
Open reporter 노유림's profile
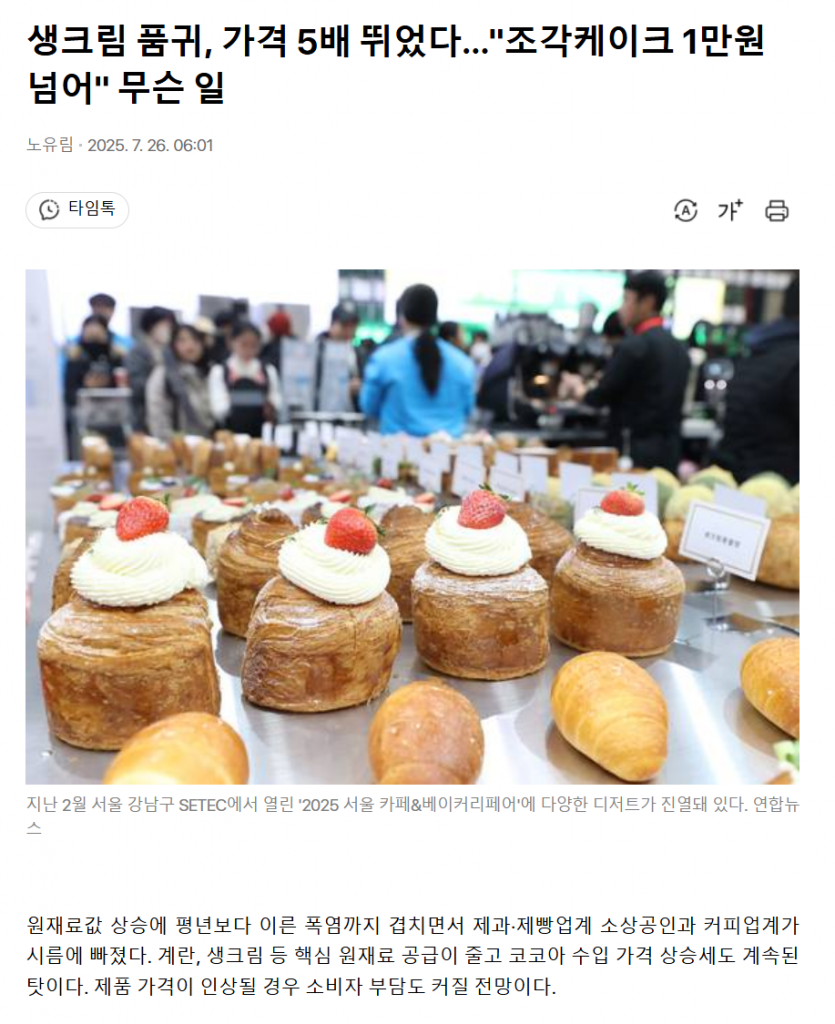[x=49, y=145]
